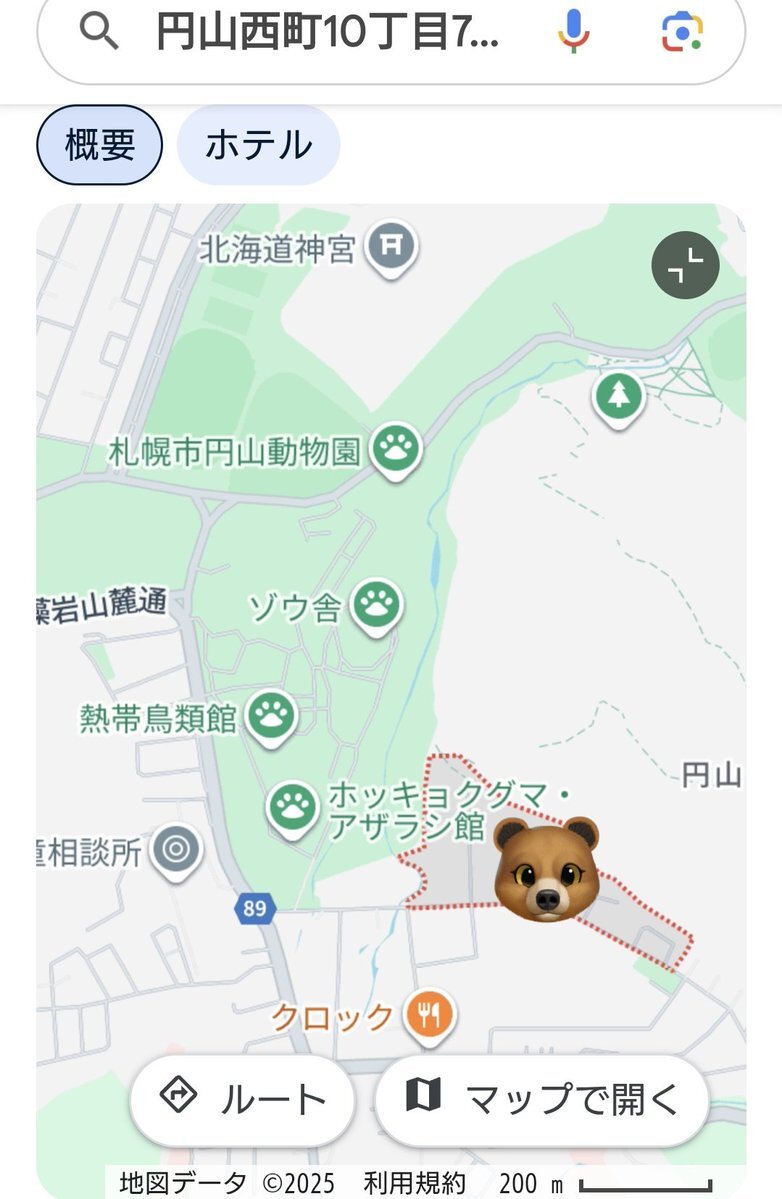View the 利用規約 terms link

(x=428, y=1182)
